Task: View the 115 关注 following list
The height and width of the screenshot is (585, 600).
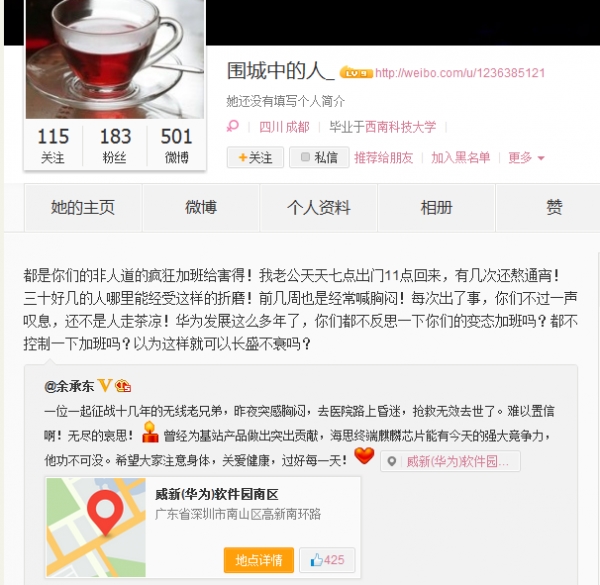Action: tap(53, 145)
